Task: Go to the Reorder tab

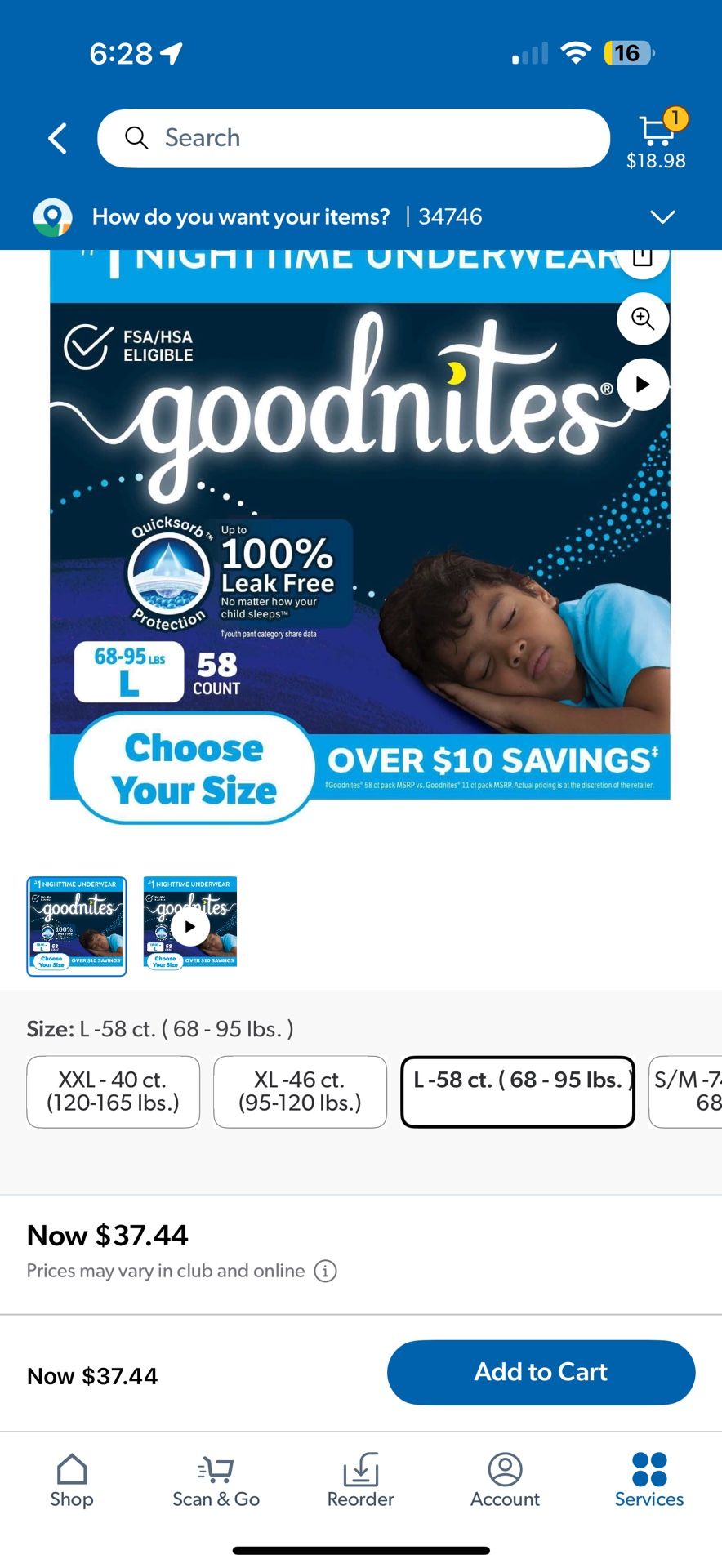Action: [x=360, y=1481]
